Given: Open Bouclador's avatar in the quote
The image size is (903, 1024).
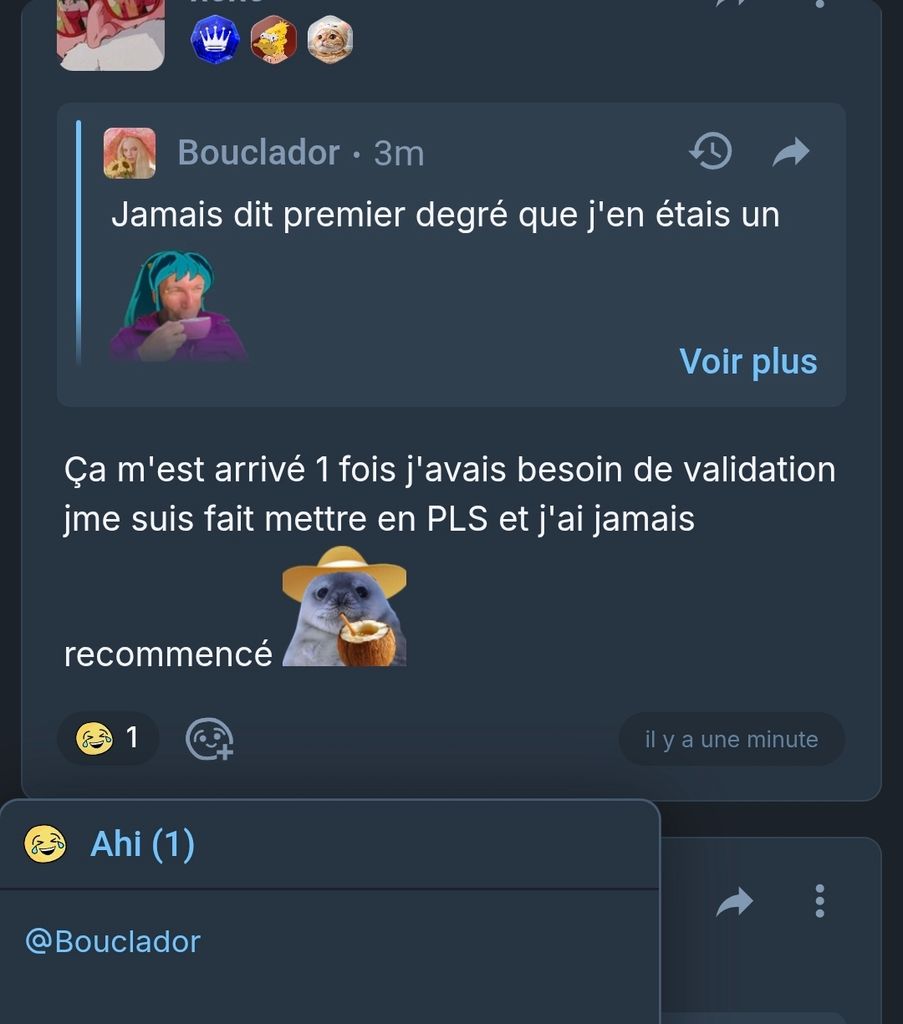Looking at the screenshot, I should point(130,153).
